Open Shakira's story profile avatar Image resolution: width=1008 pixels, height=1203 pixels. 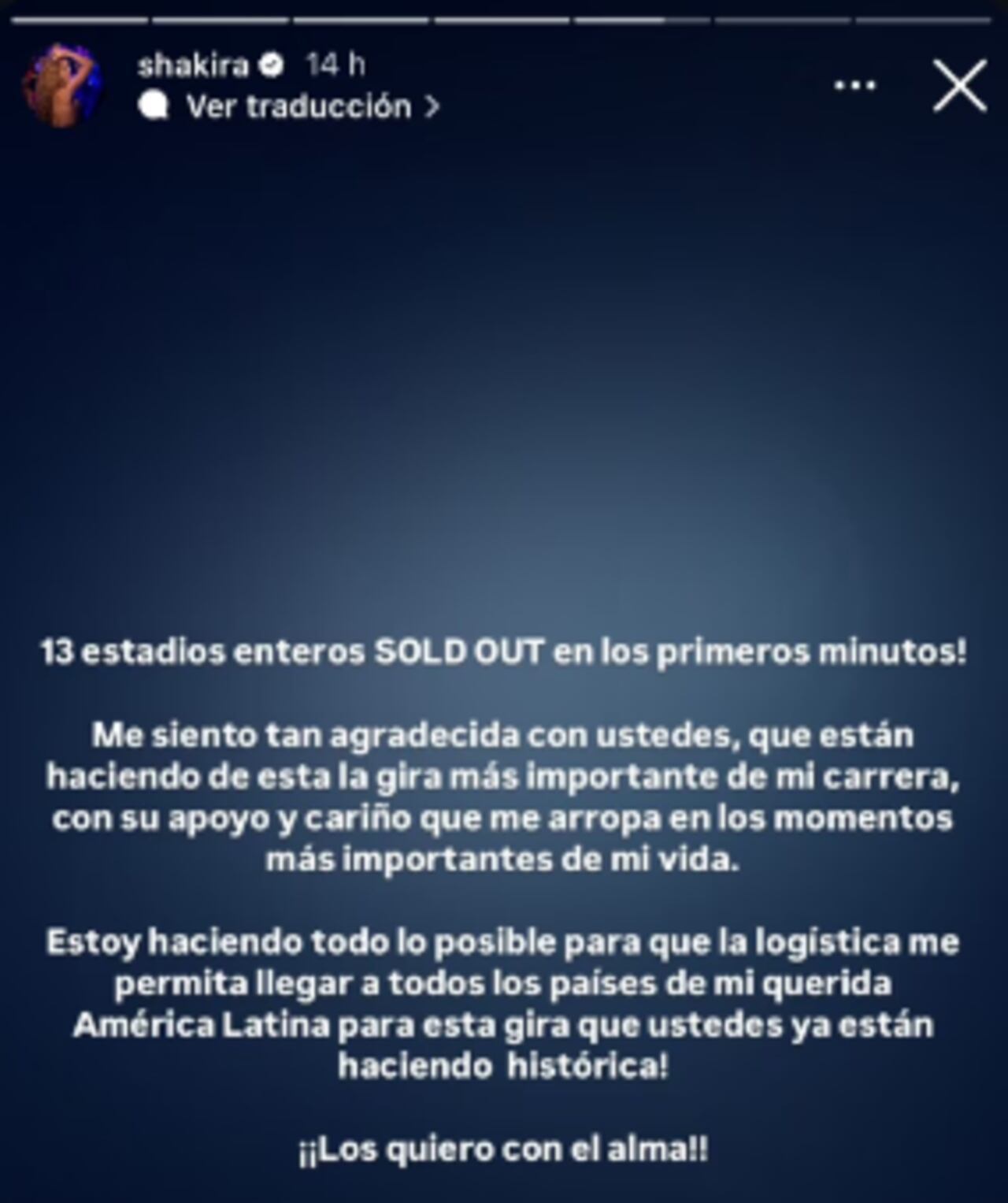pyautogui.click(x=59, y=83)
